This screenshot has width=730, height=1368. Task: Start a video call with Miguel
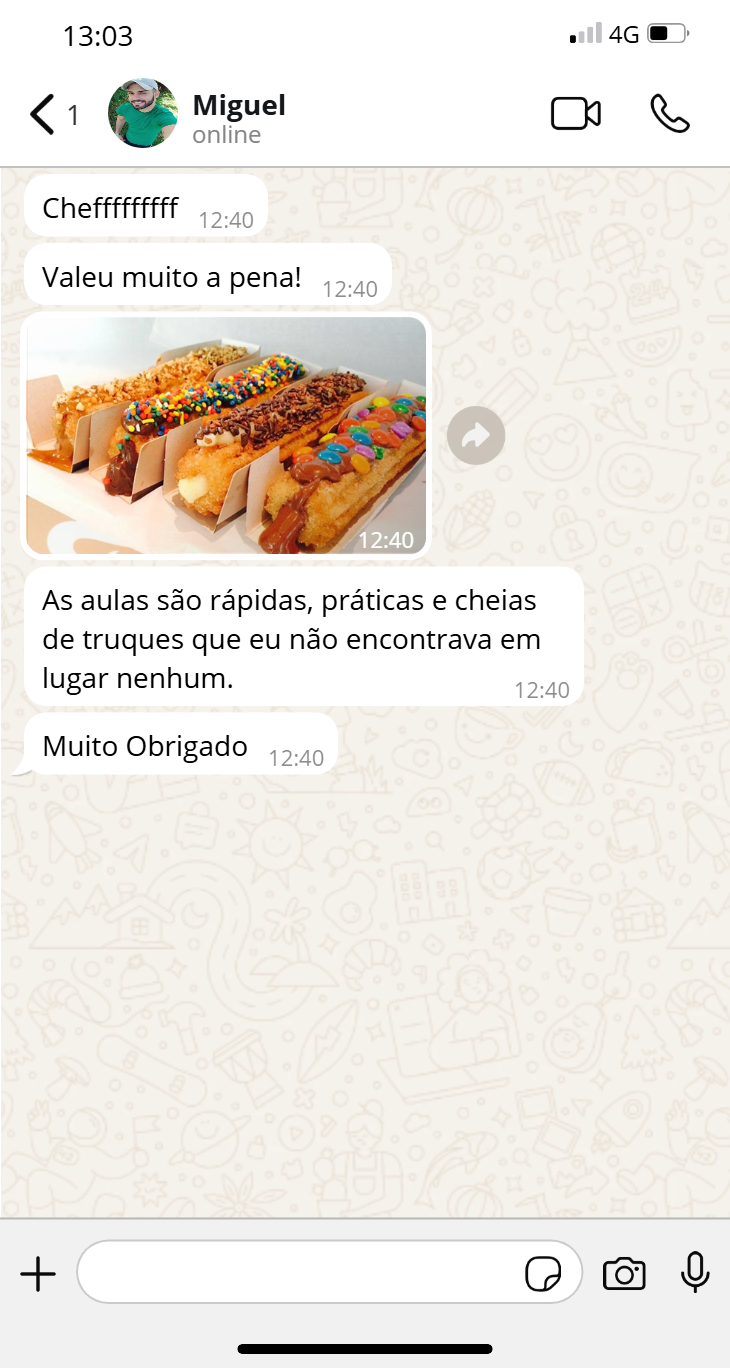coord(575,114)
